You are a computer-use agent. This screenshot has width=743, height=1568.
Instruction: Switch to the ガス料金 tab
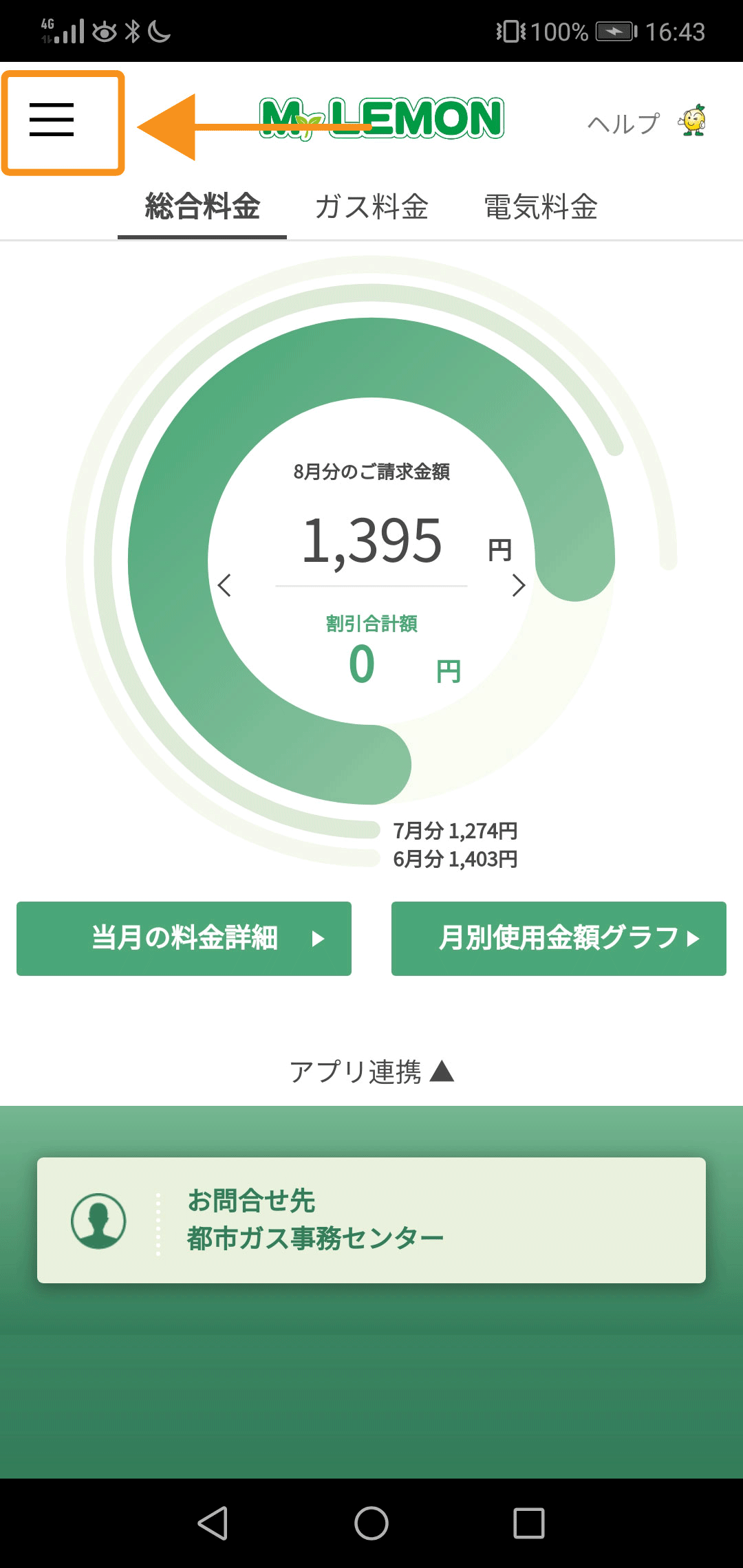click(371, 206)
